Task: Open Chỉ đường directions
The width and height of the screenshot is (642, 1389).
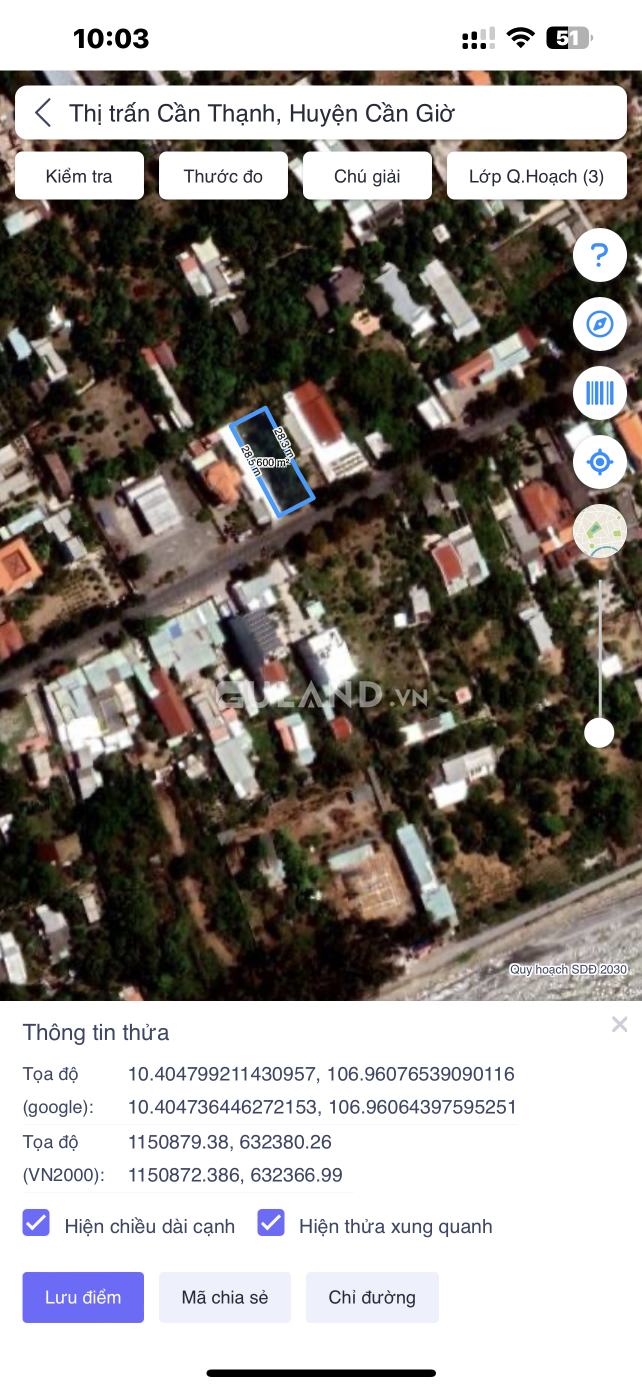Action: click(x=372, y=1297)
